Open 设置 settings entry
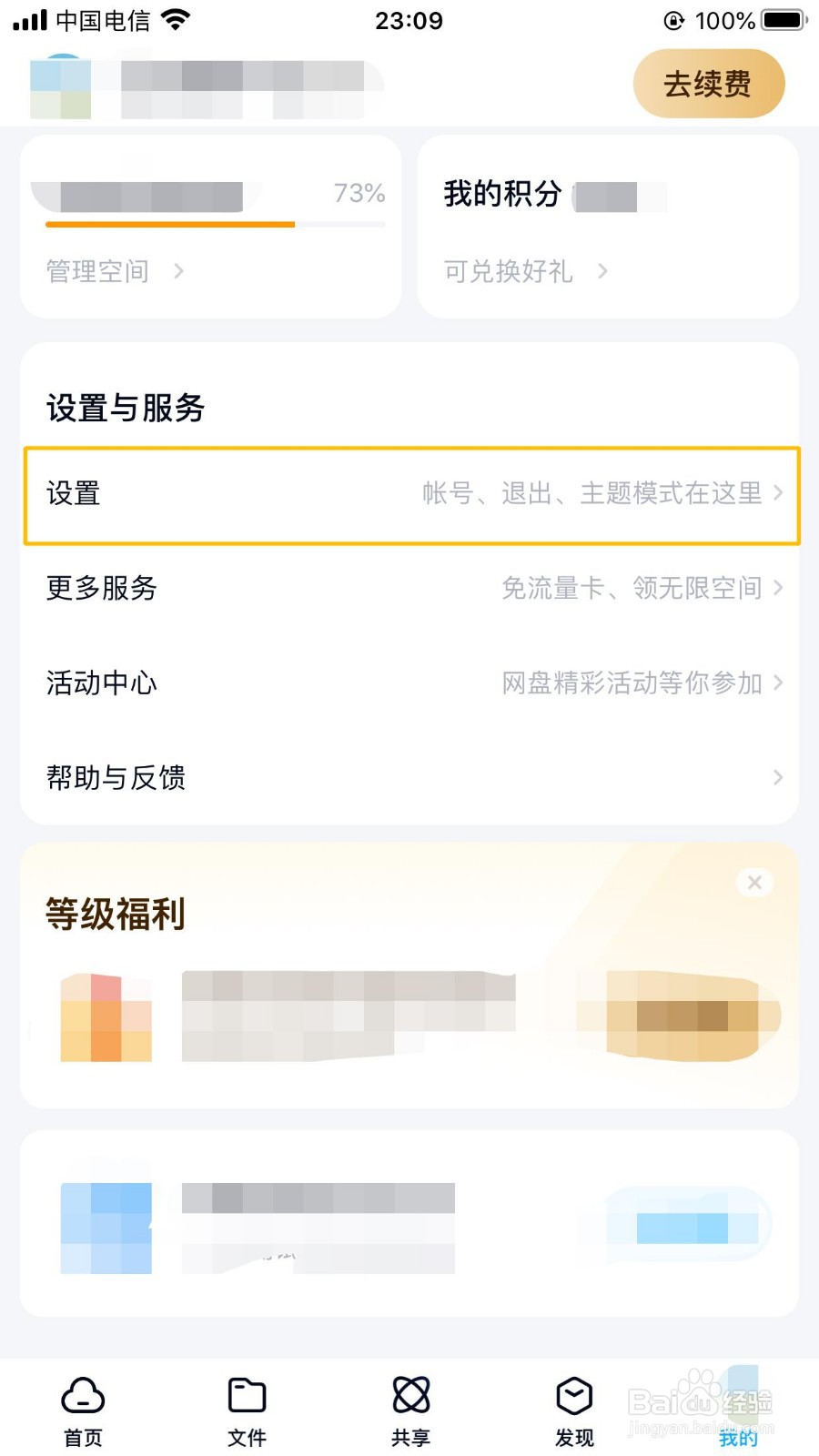Image resolution: width=819 pixels, height=1456 pixels. 409,494
